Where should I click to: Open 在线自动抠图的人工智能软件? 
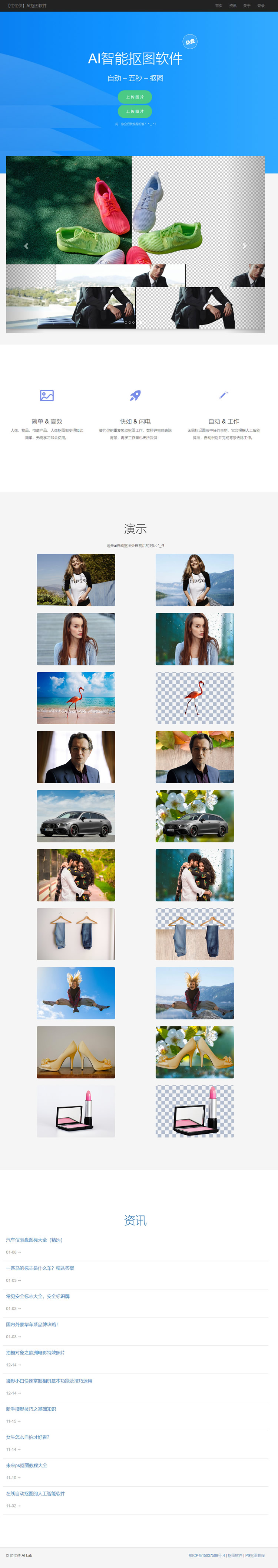click(35, 1493)
